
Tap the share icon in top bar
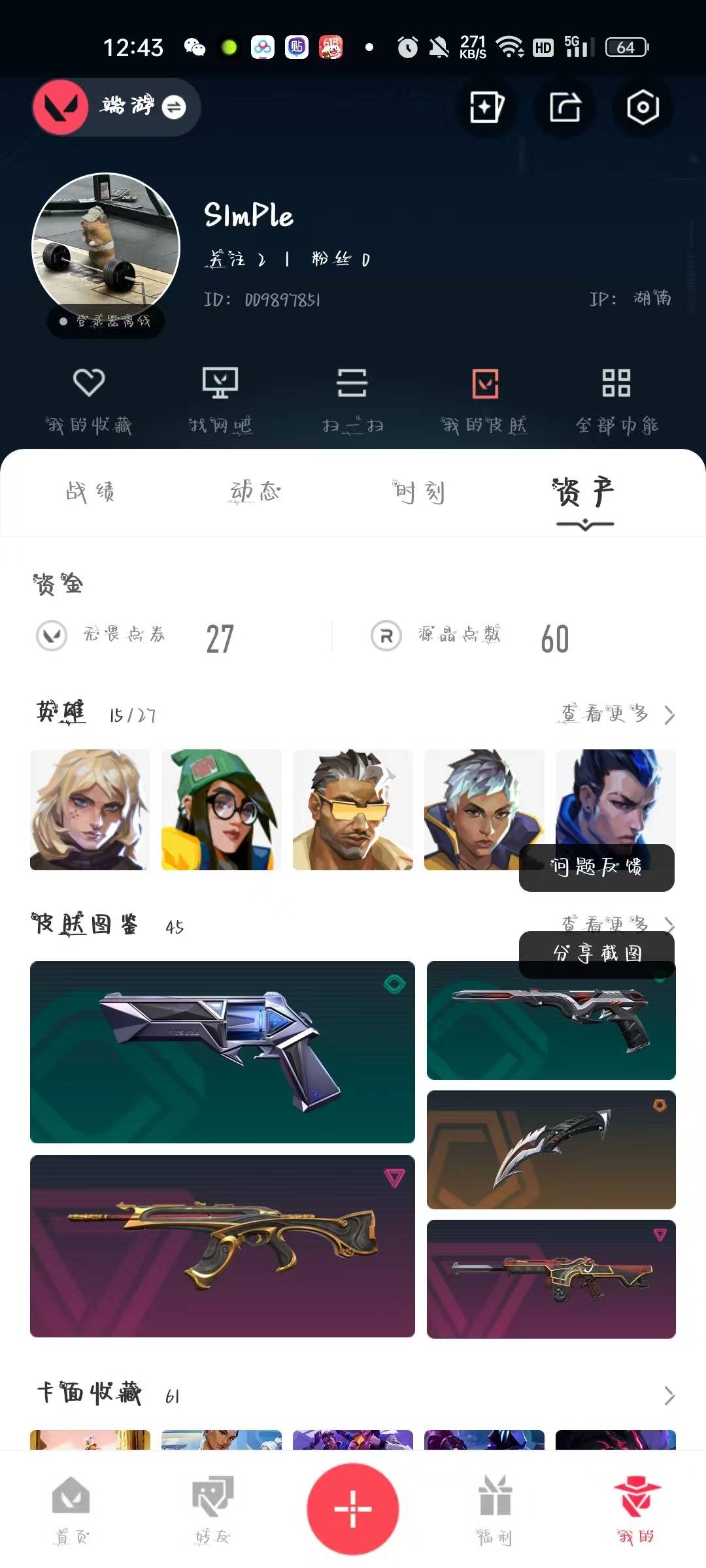[565, 107]
